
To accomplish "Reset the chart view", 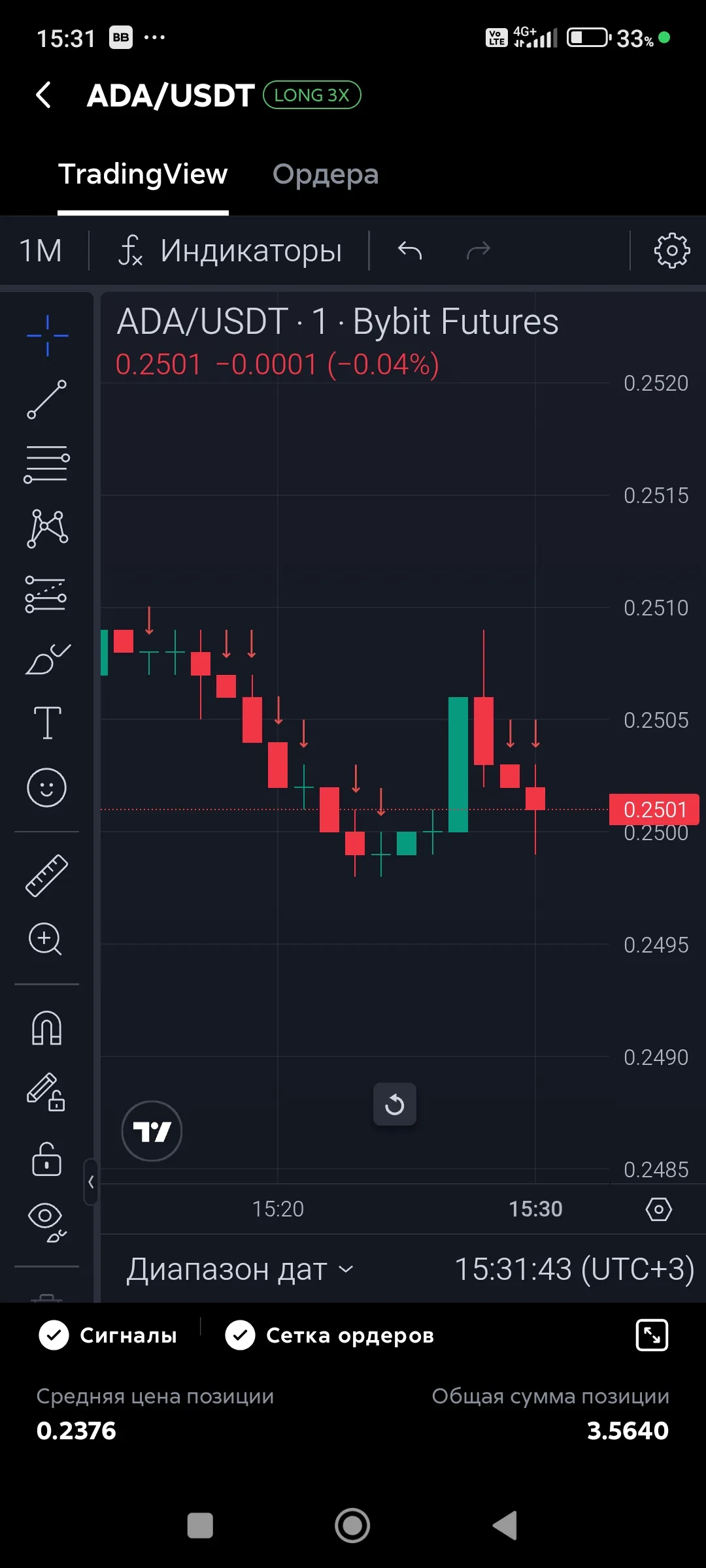I will click(x=394, y=1105).
